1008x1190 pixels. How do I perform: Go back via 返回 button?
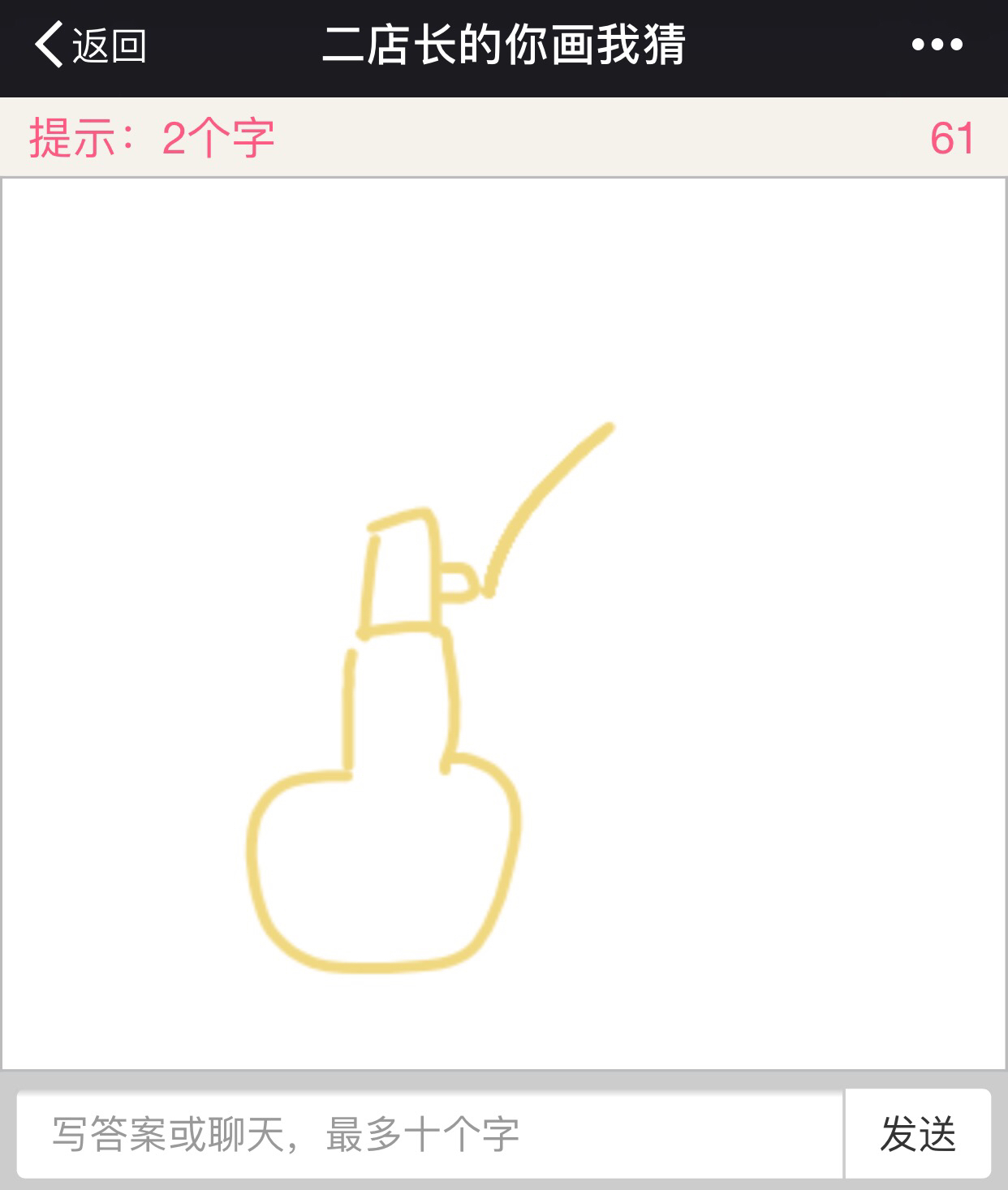point(89,45)
